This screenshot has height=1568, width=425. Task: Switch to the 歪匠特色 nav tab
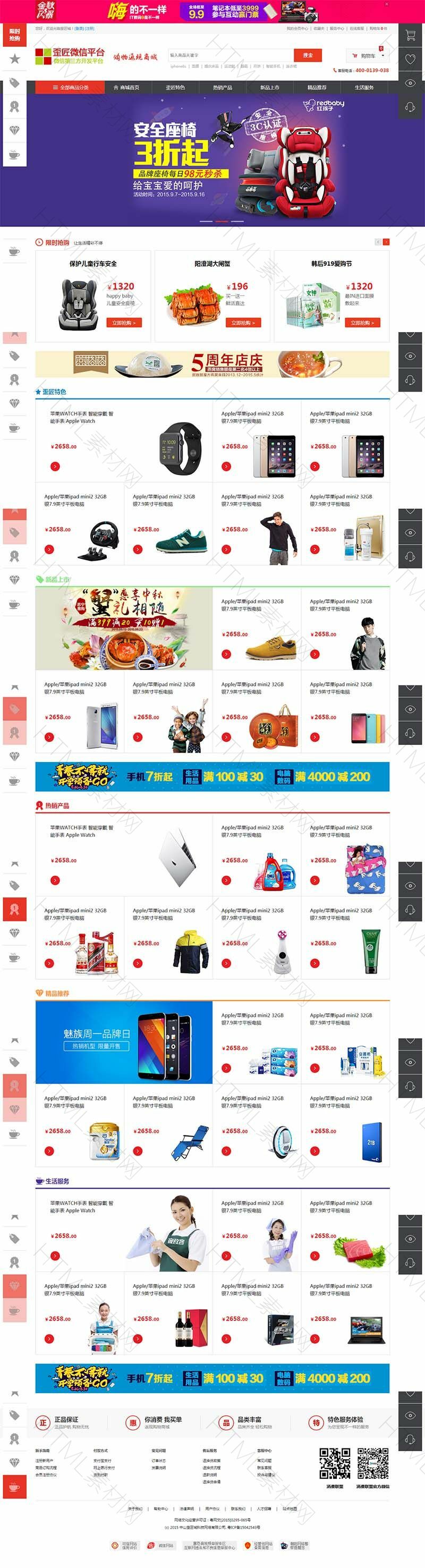[x=175, y=88]
